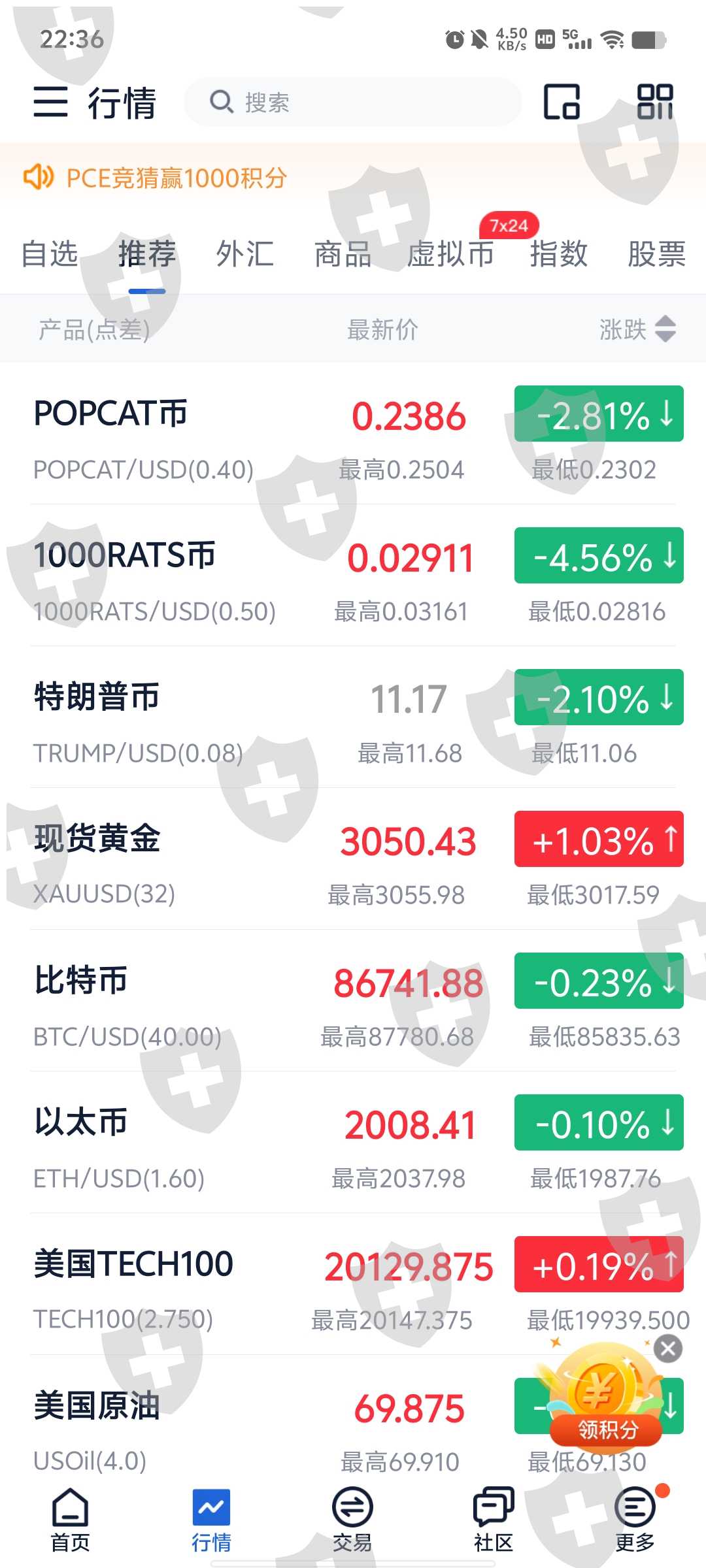Select the 商品 tab

point(343,254)
